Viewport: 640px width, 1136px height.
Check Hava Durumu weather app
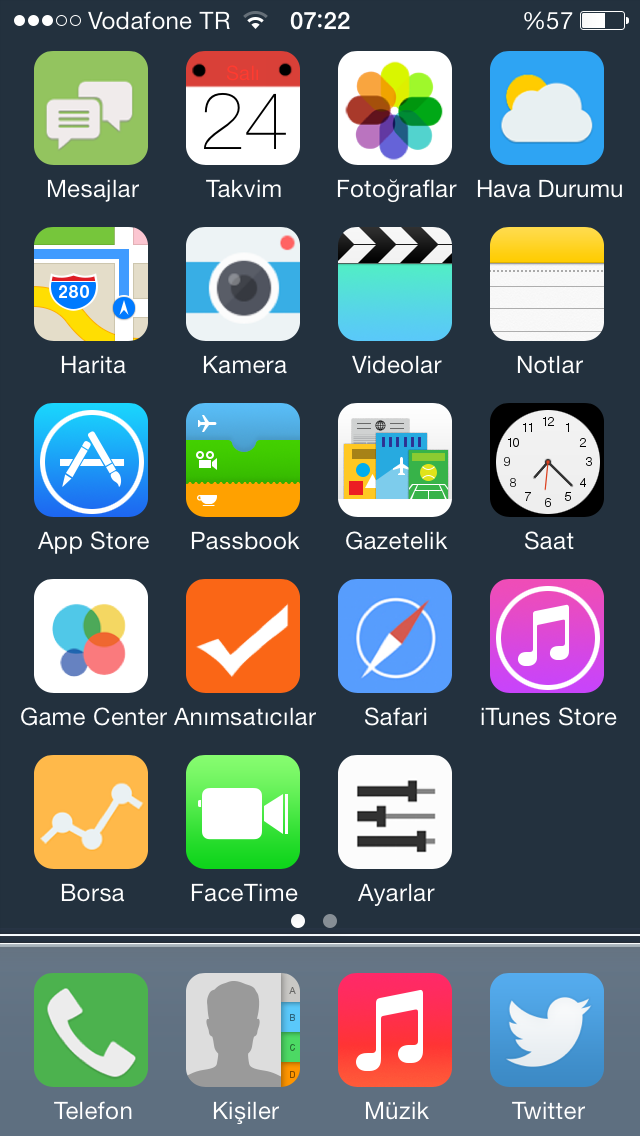547,108
